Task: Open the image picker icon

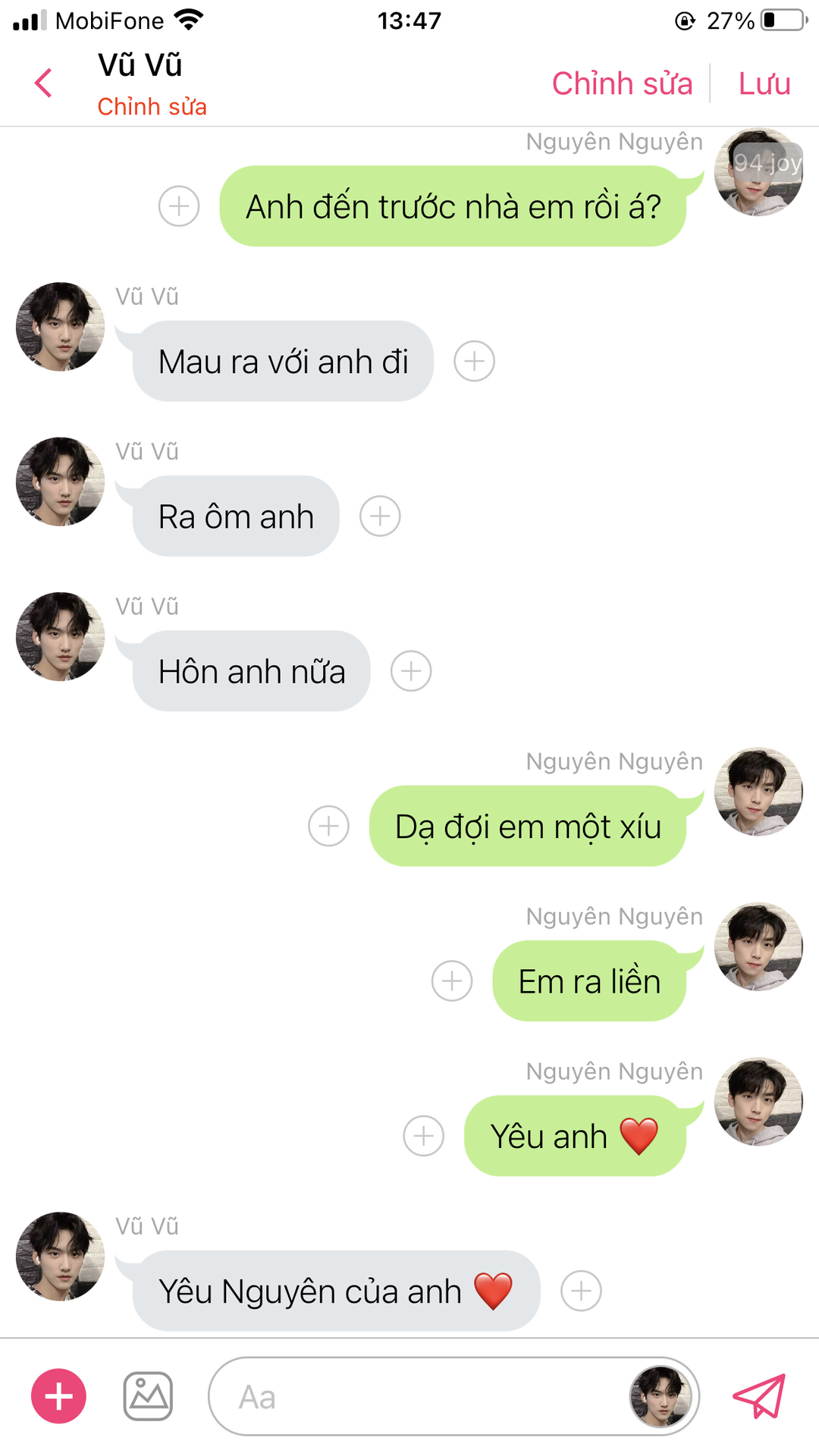Action: pyautogui.click(x=148, y=1396)
